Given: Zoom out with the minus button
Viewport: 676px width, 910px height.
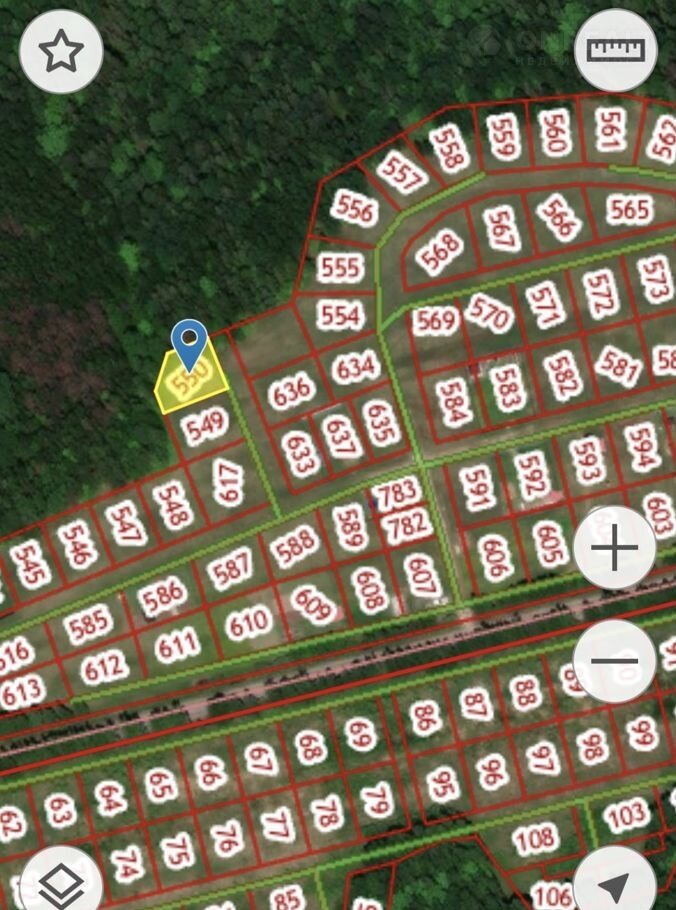Looking at the screenshot, I should pyautogui.click(x=615, y=661).
